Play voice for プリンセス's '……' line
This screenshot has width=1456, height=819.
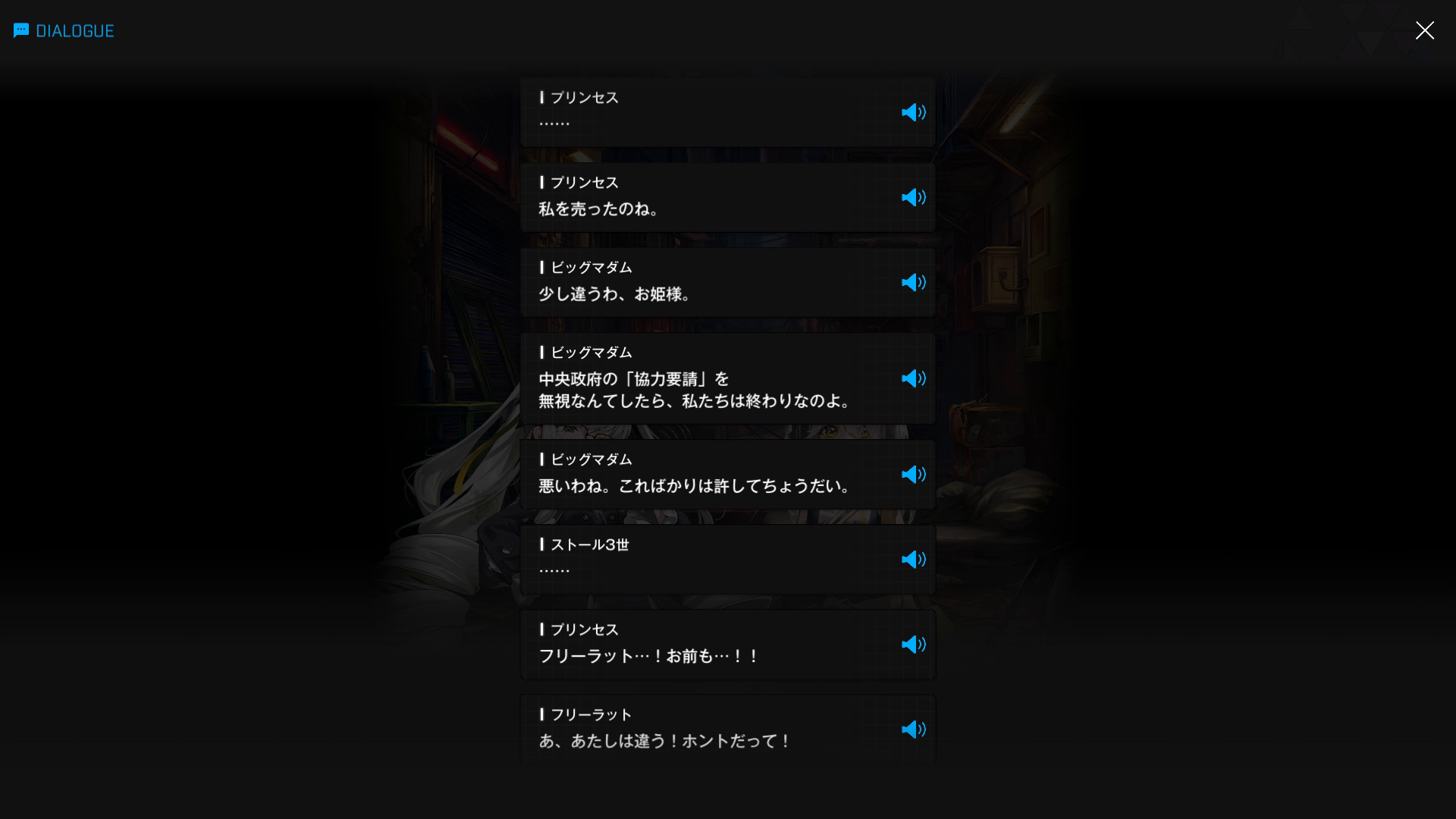coord(913,112)
